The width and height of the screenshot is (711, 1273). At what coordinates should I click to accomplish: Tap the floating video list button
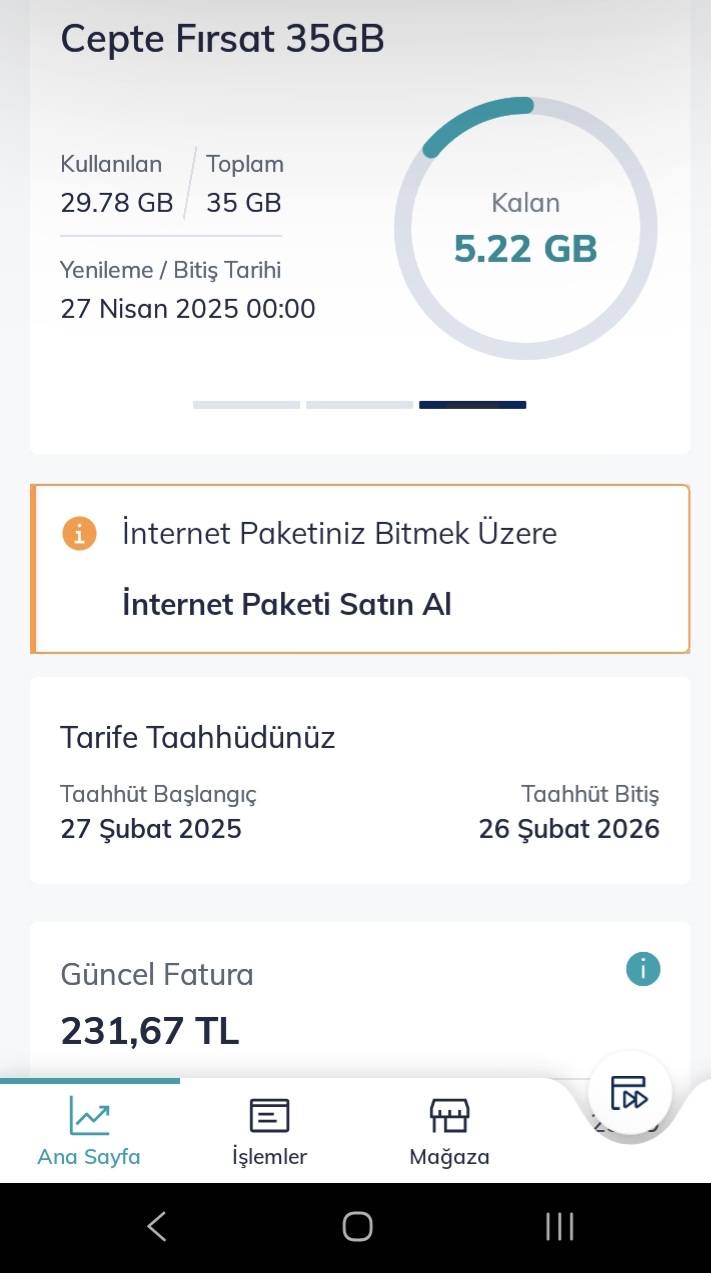pos(629,1093)
